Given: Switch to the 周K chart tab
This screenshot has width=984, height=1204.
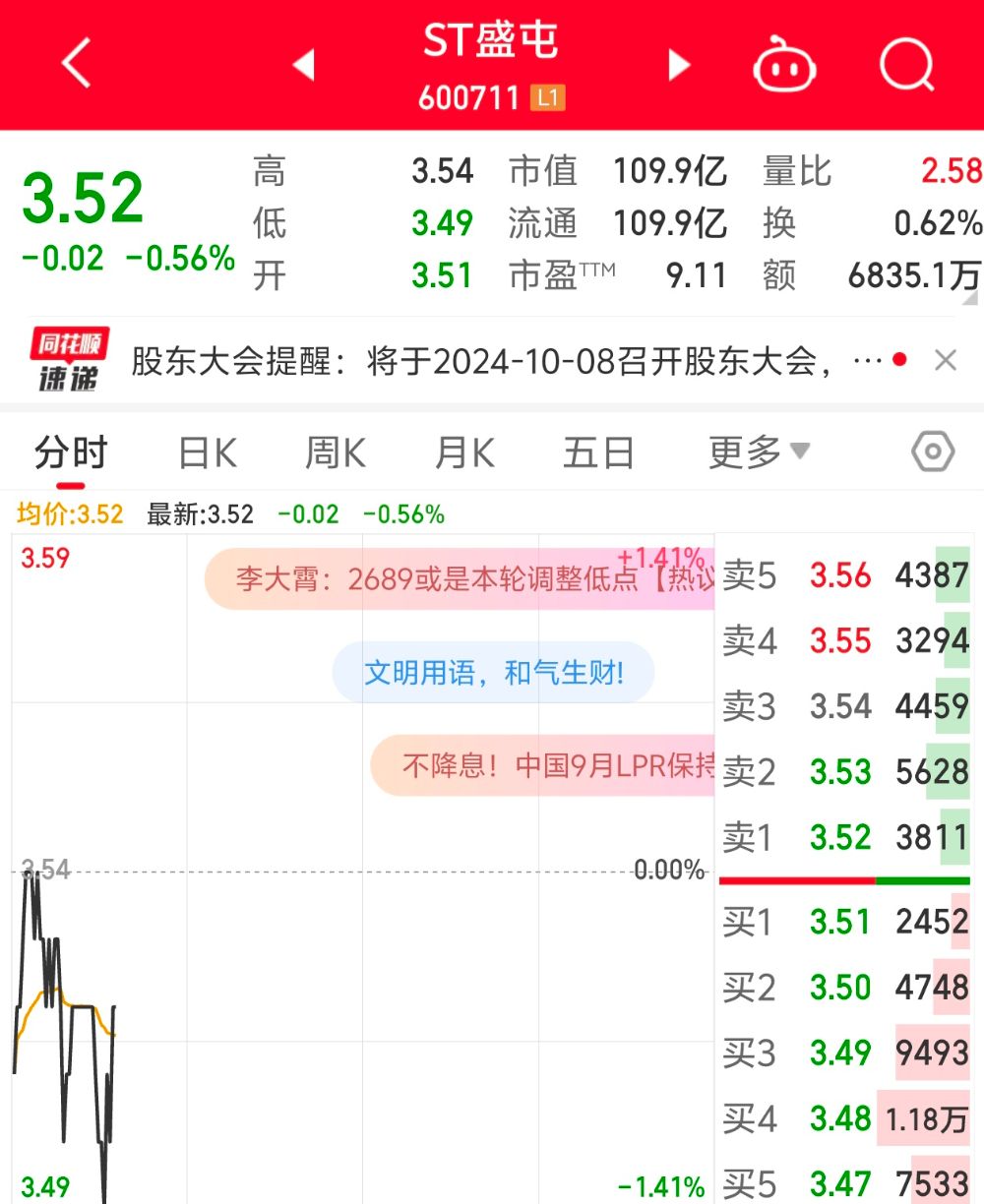Looking at the screenshot, I should point(336,453).
